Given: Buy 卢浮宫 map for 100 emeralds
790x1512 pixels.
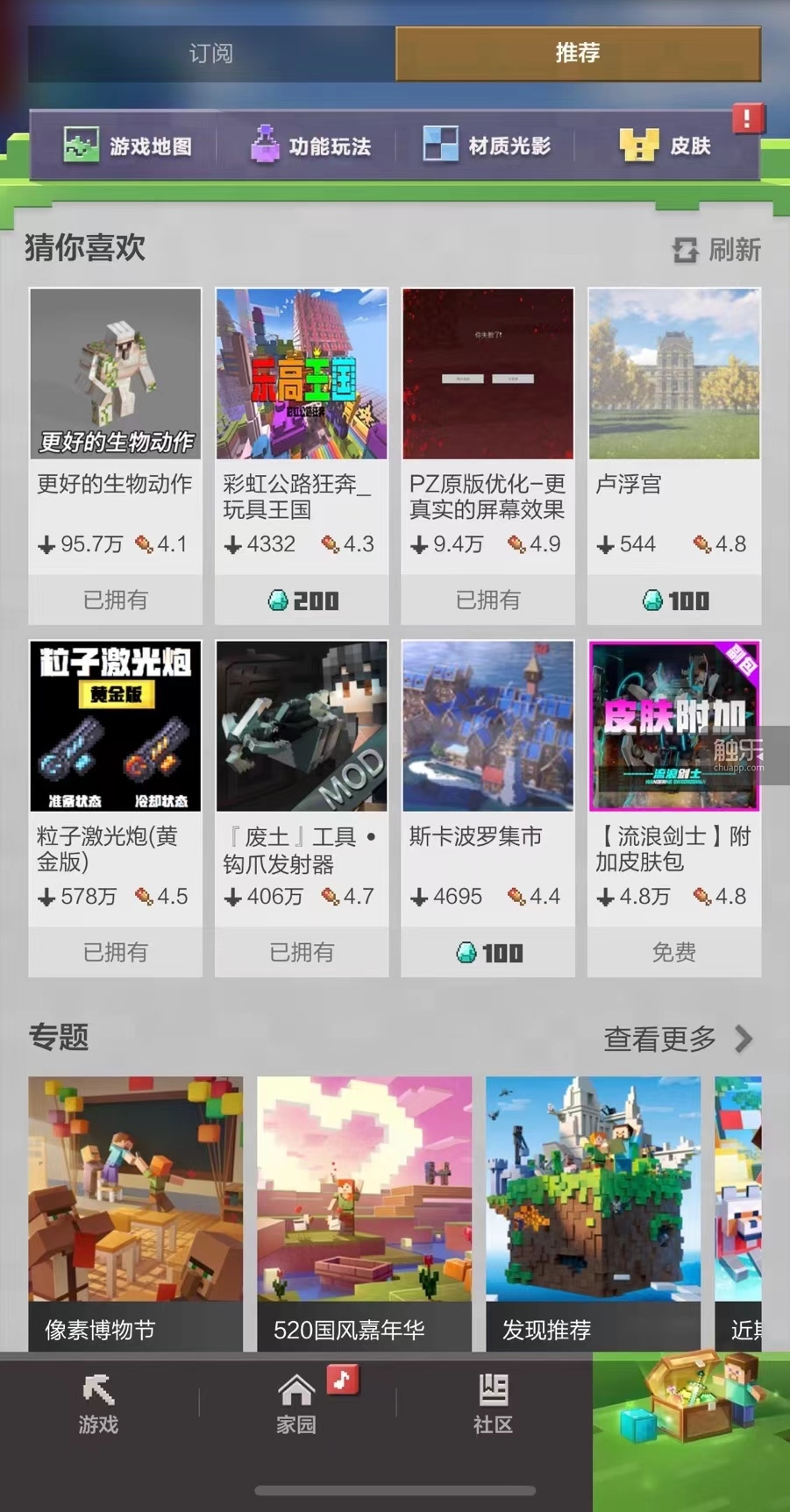Looking at the screenshot, I should click(674, 600).
